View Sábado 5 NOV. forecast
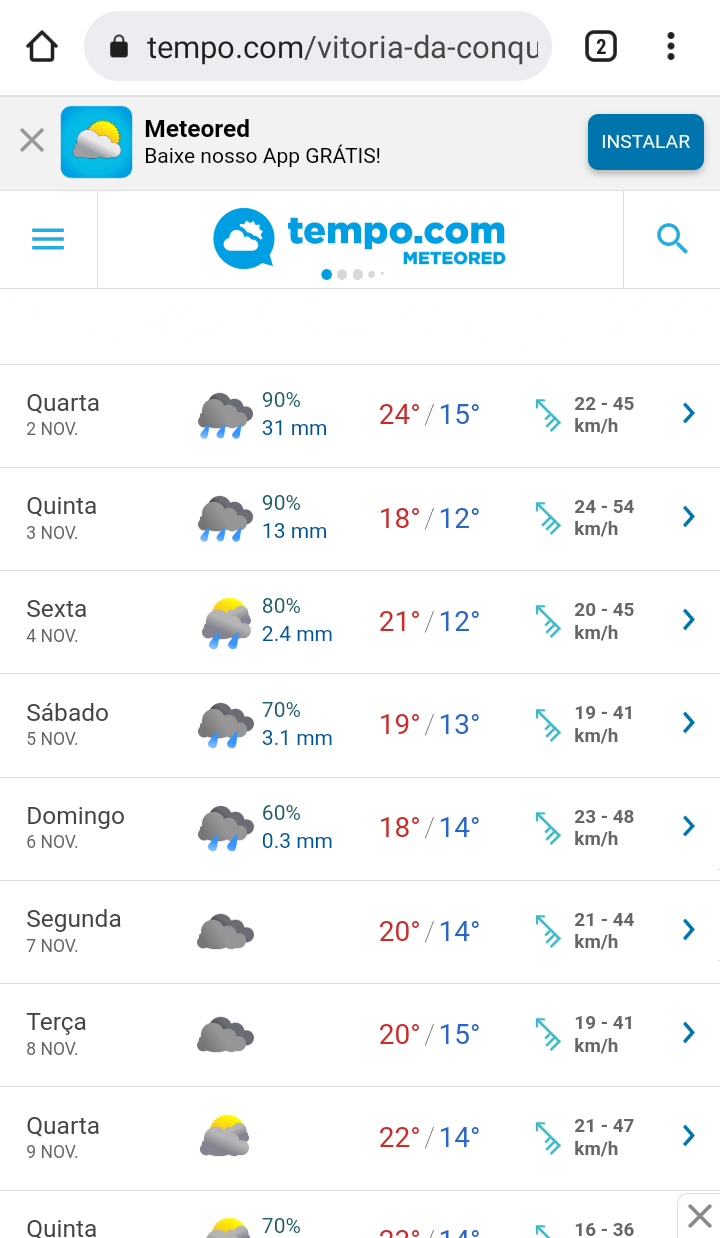This screenshot has width=720, height=1238. pyautogui.click(x=360, y=725)
